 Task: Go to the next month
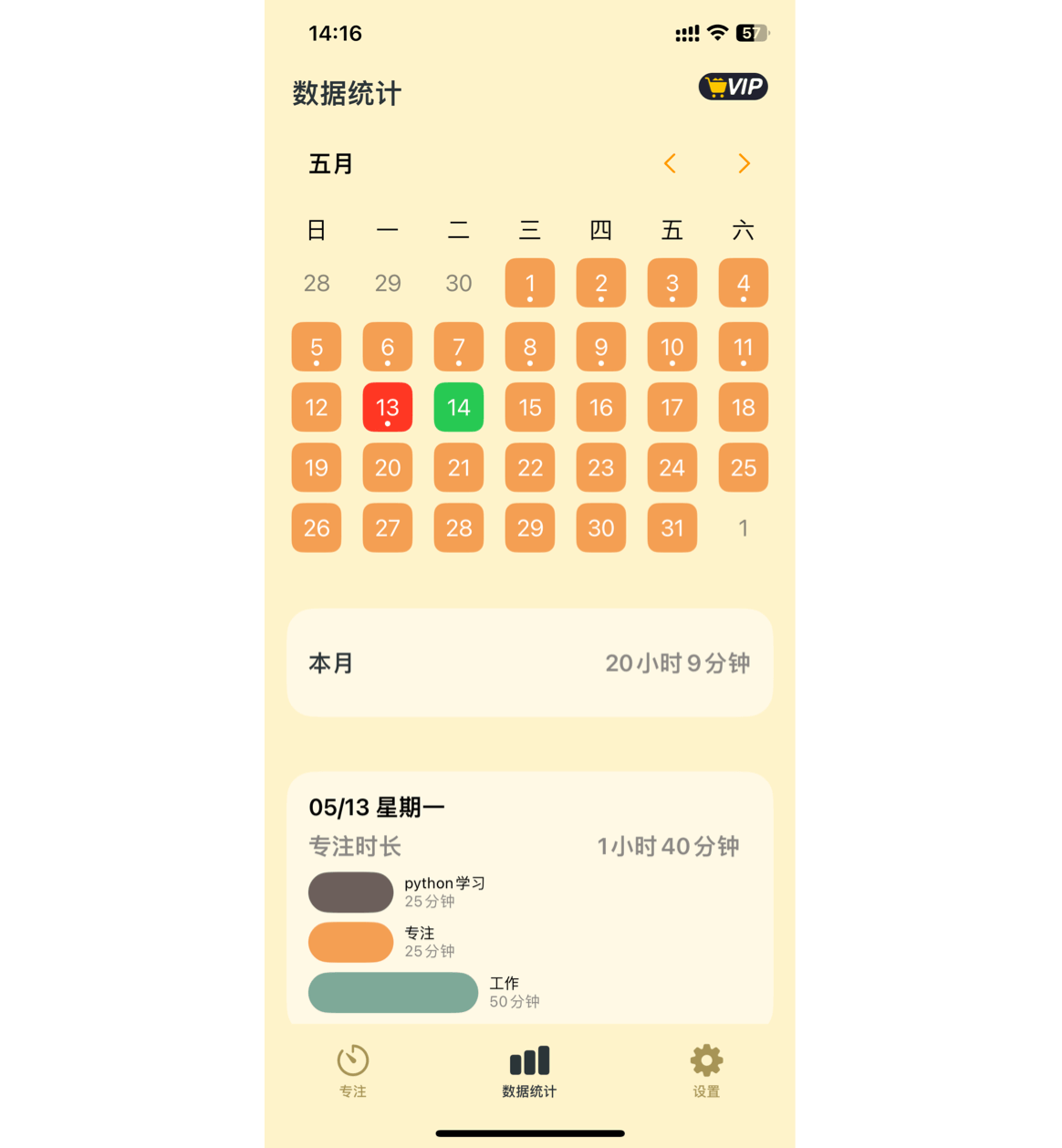click(x=744, y=163)
